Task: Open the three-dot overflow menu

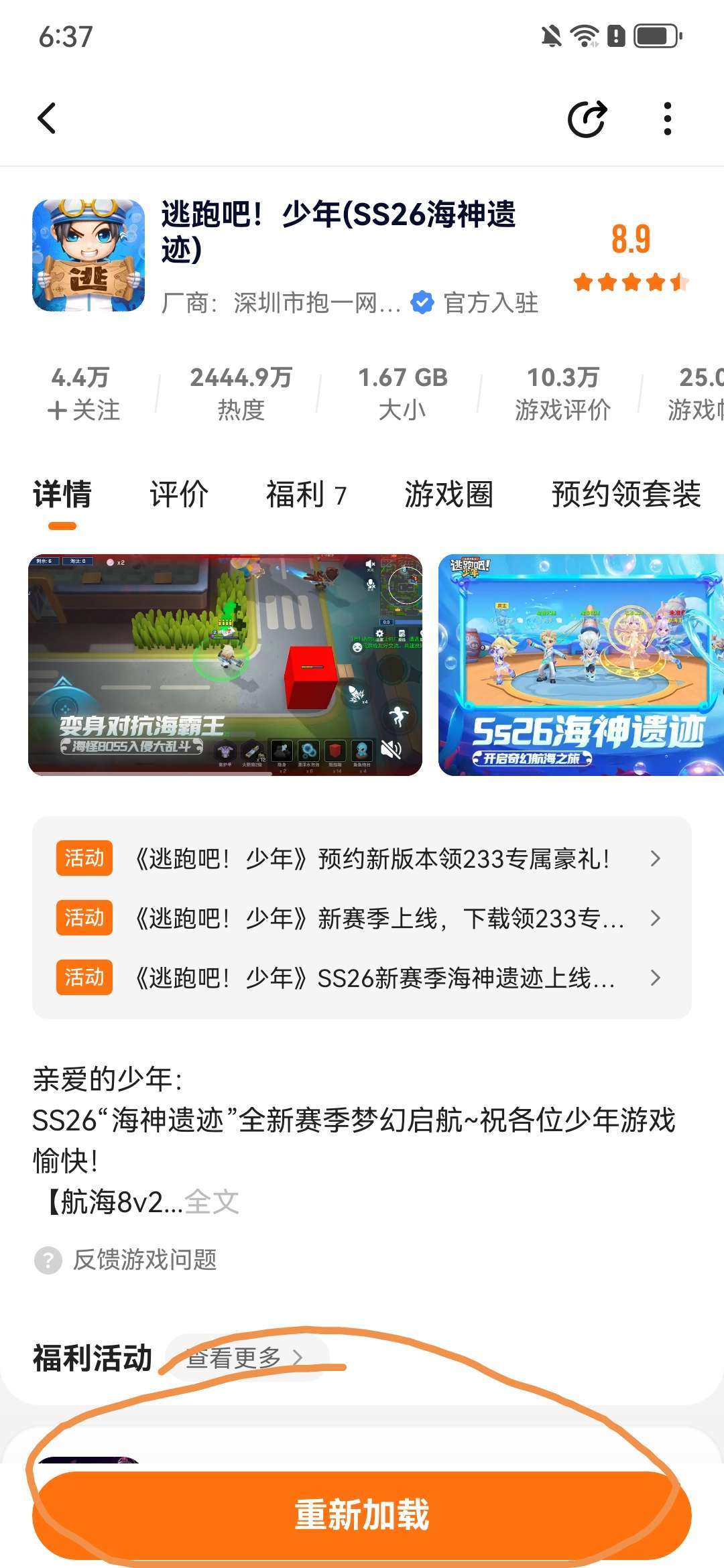Action: tap(667, 119)
